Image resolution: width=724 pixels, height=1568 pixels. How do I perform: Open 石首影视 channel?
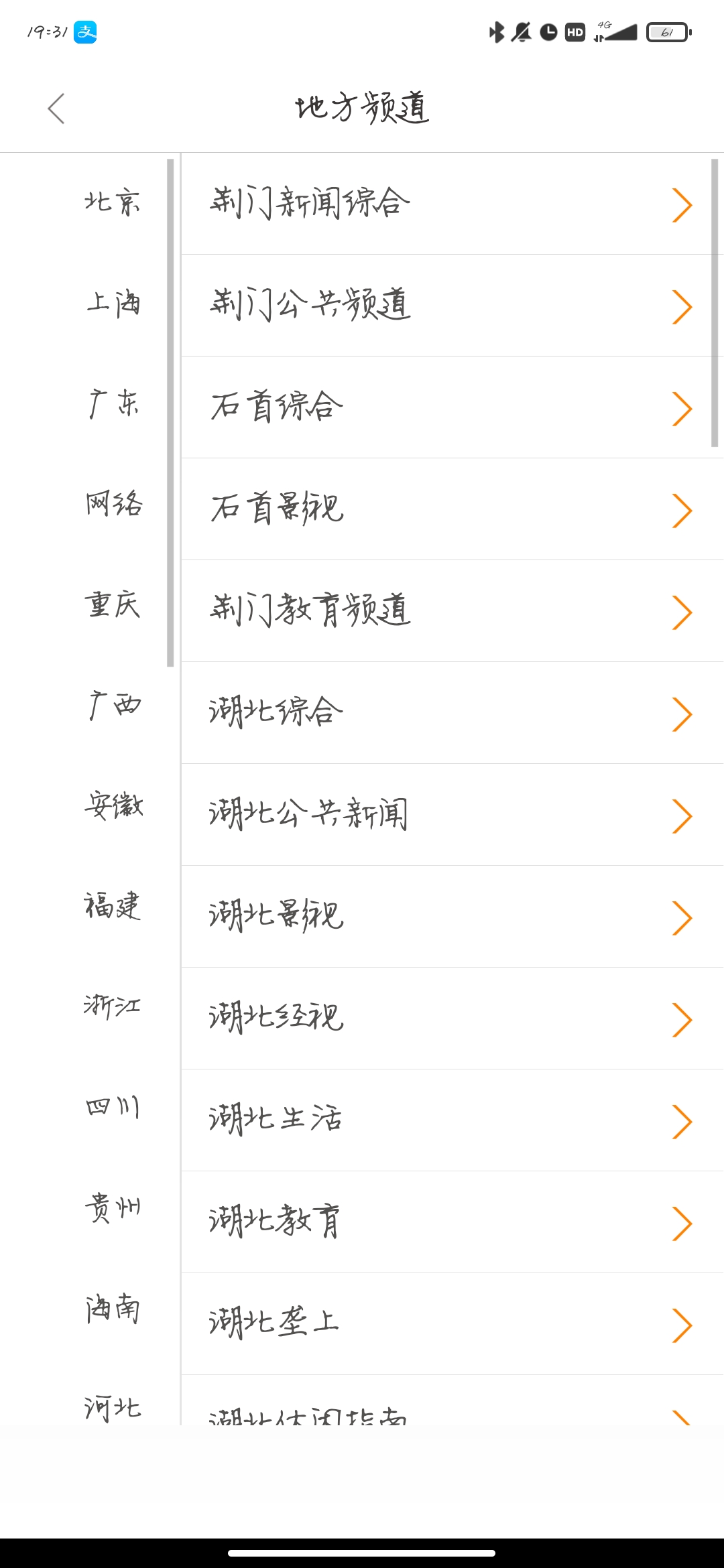452,509
